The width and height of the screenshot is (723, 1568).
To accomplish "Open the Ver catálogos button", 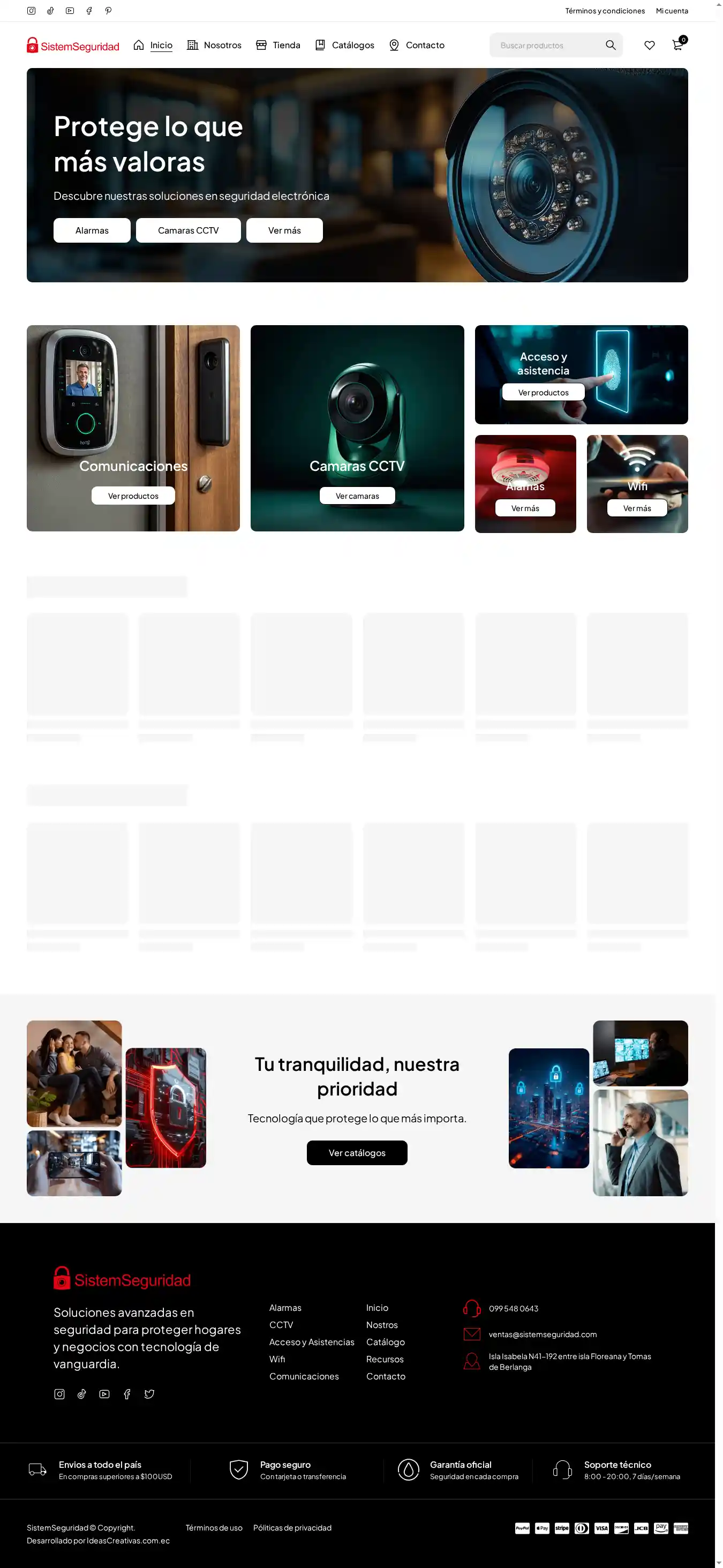I will pyautogui.click(x=357, y=1153).
